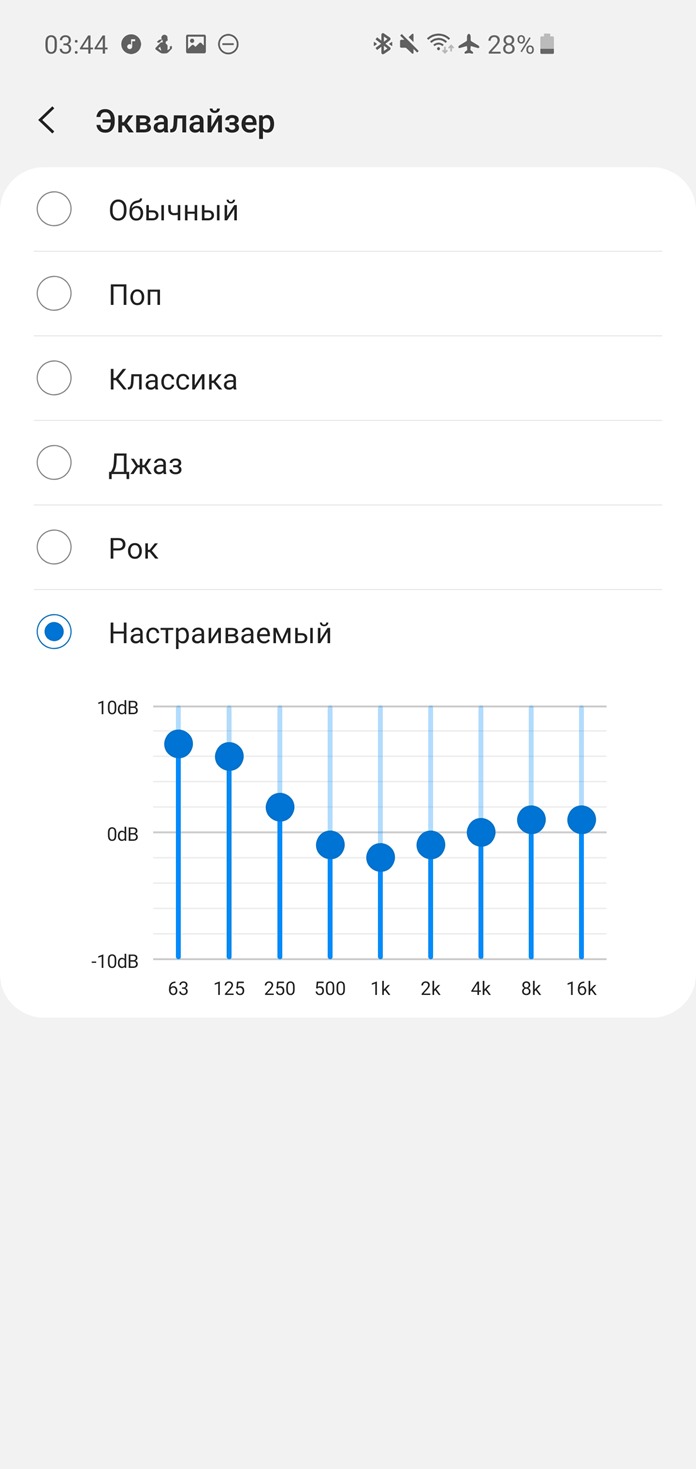The width and height of the screenshot is (696, 1469).
Task: Tap the 125 Hz band slider knob
Action: (x=229, y=757)
